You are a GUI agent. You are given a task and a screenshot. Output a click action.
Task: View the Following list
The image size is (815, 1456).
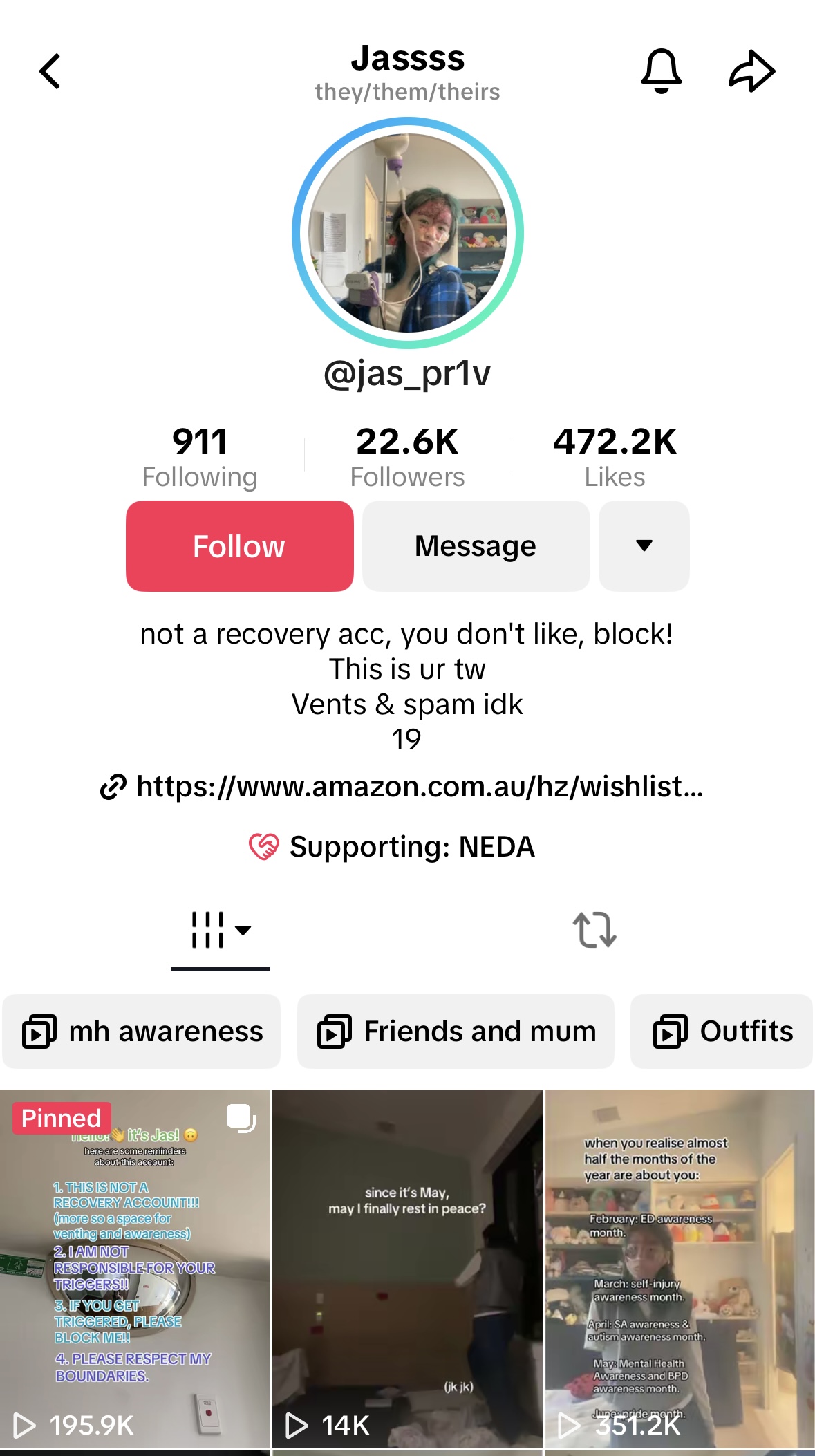coord(200,457)
